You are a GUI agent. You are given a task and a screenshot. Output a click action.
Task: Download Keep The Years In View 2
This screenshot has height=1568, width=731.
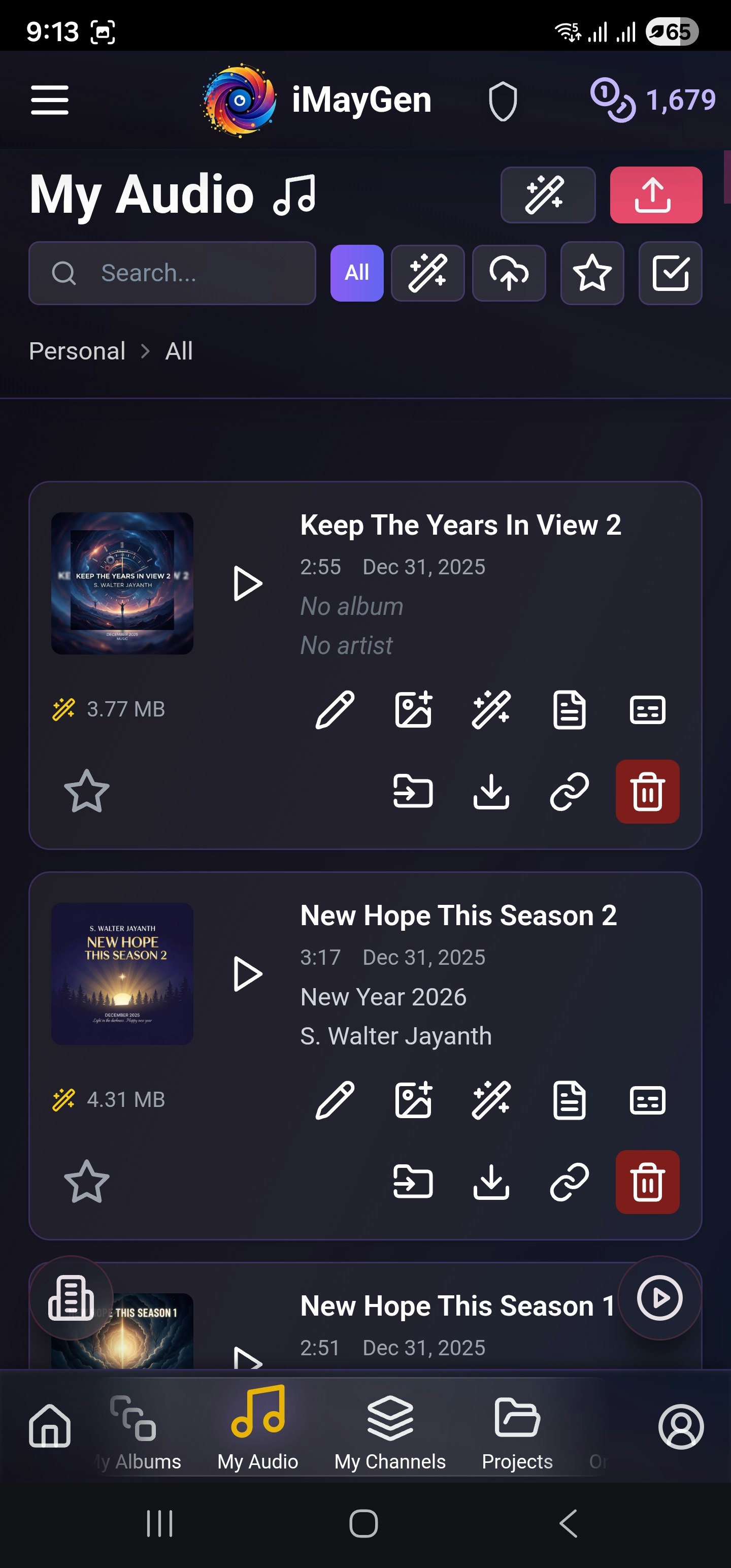pyautogui.click(x=491, y=791)
